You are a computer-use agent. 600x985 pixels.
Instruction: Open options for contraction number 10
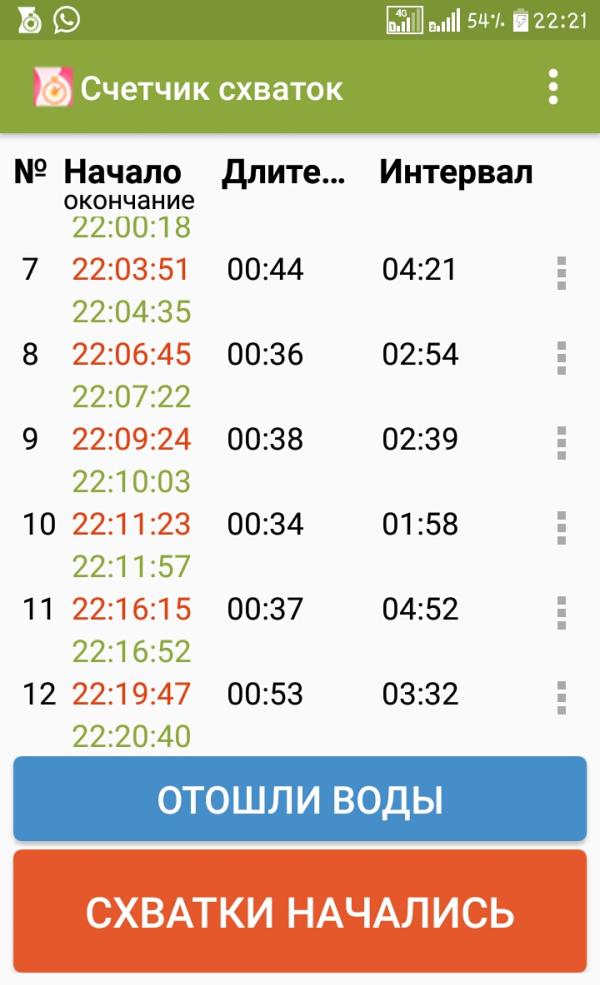pos(561,527)
